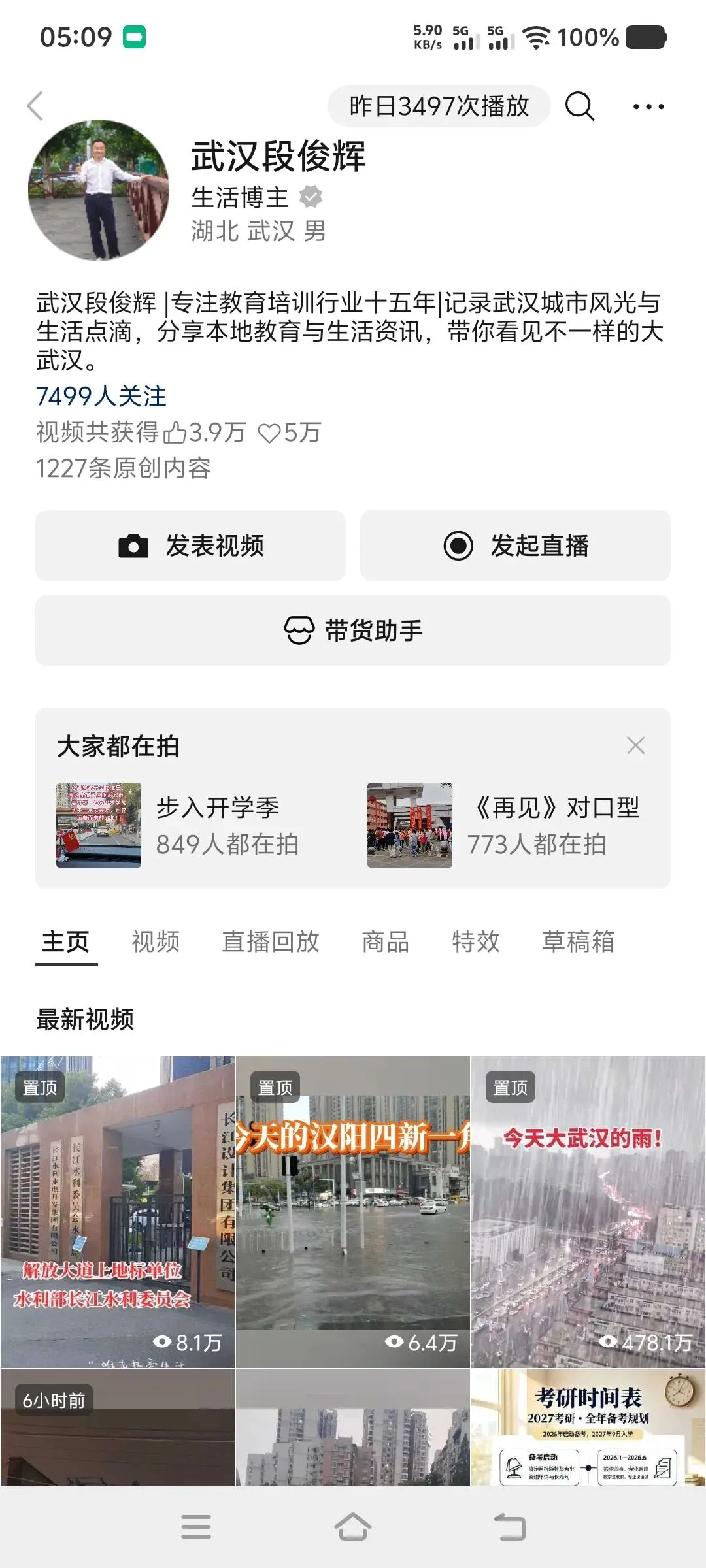Tap 发表视频 to post a video
The width and height of the screenshot is (706, 1568).
[x=190, y=546]
